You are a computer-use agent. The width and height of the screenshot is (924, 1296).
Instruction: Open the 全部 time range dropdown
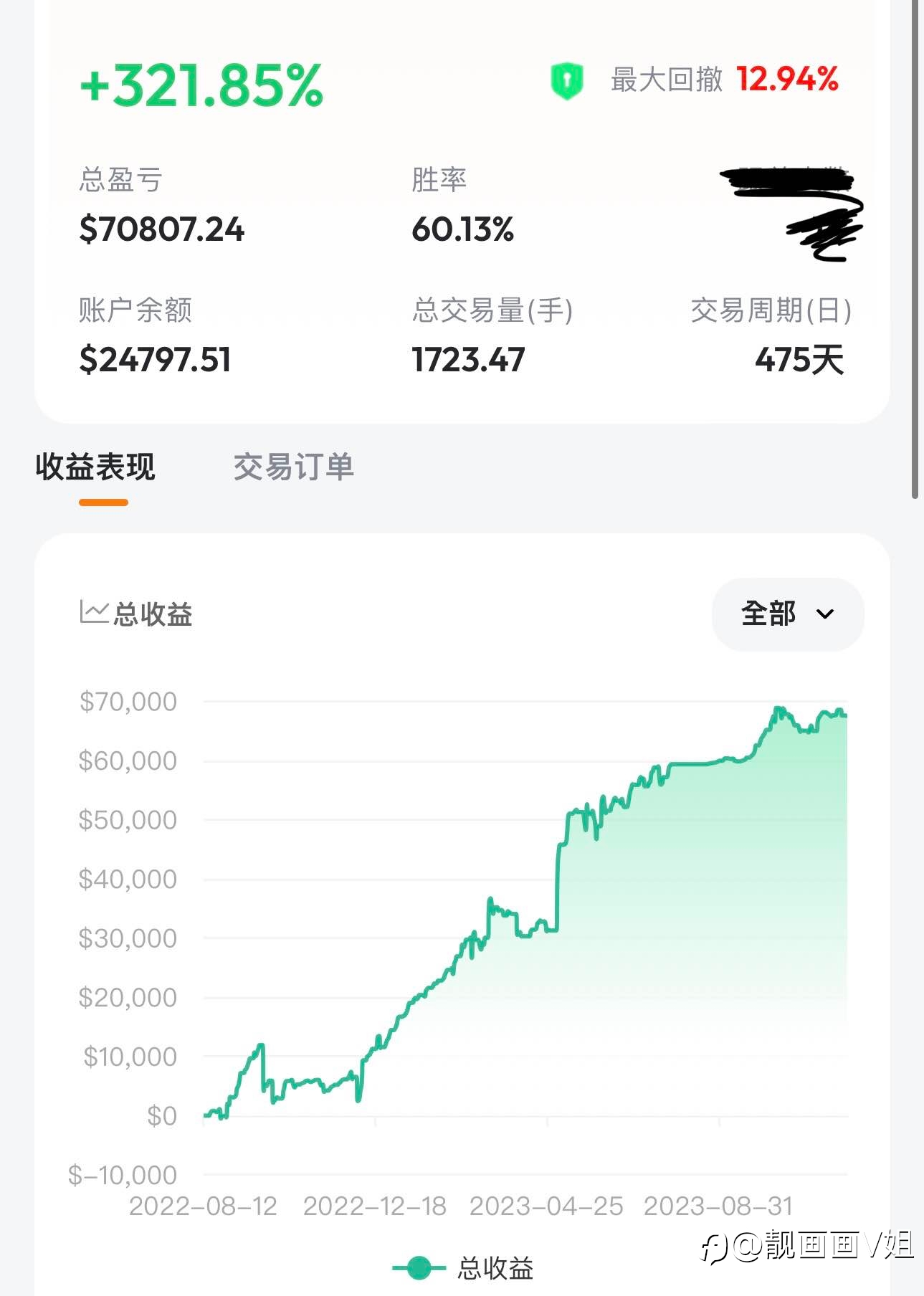point(788,614)
